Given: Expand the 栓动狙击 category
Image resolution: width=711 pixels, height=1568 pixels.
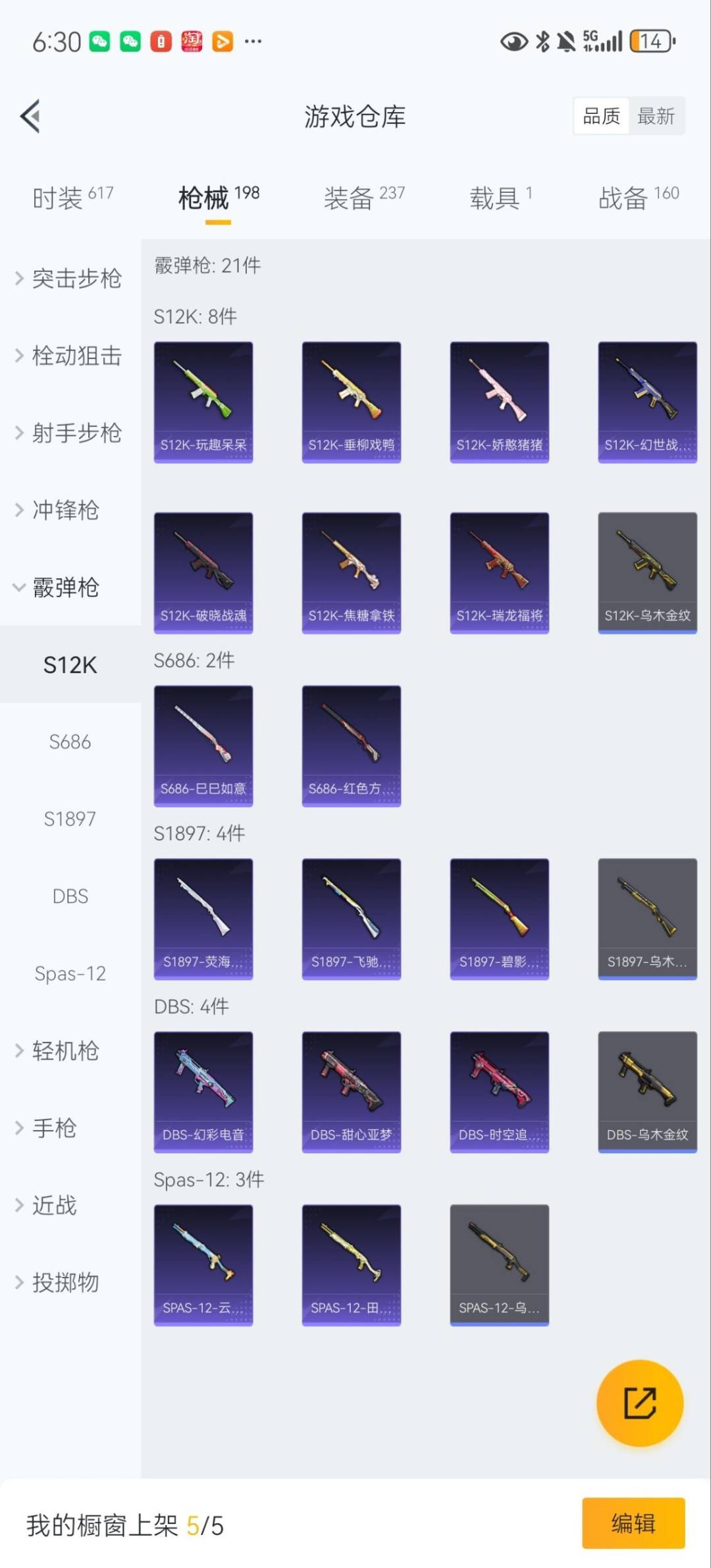Looking at the screenshot, I should 69,356.
